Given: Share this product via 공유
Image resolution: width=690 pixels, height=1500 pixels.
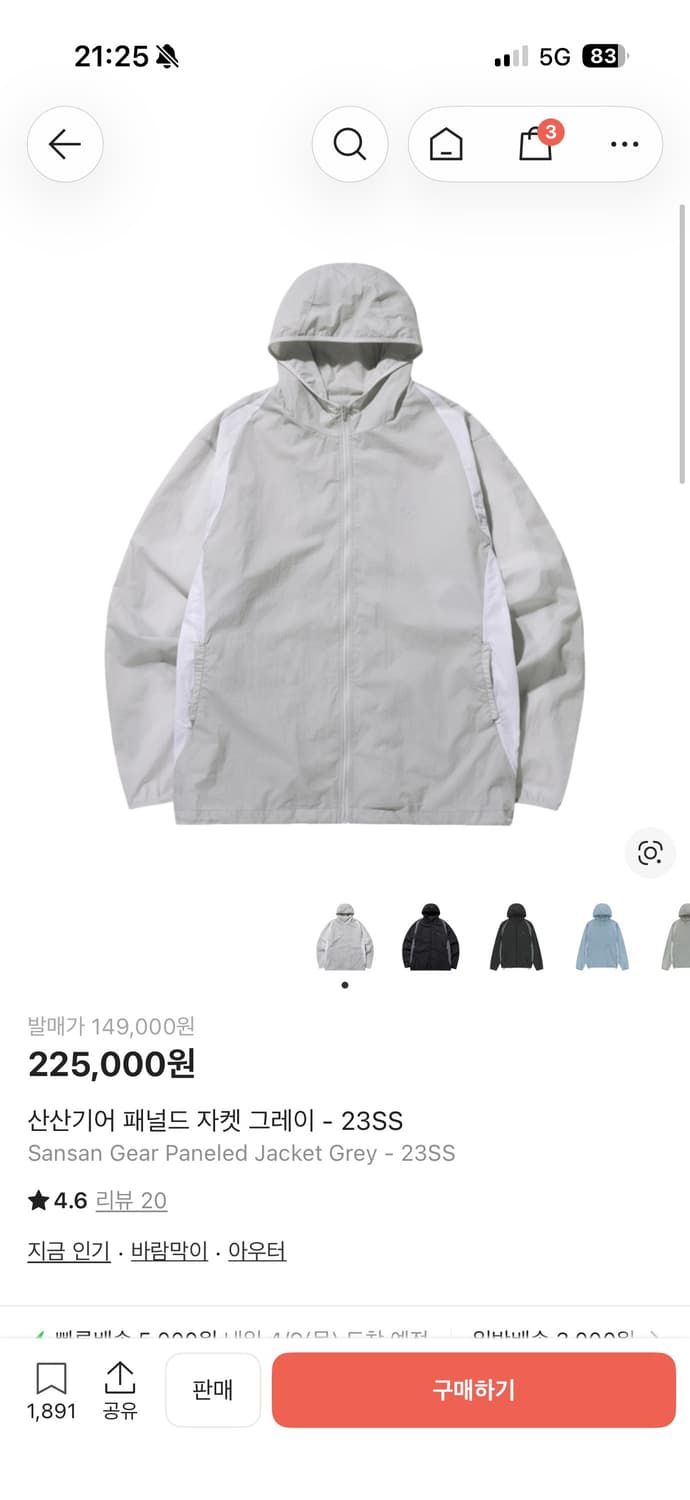Looking at the screenshot, I should [120, 1390].
